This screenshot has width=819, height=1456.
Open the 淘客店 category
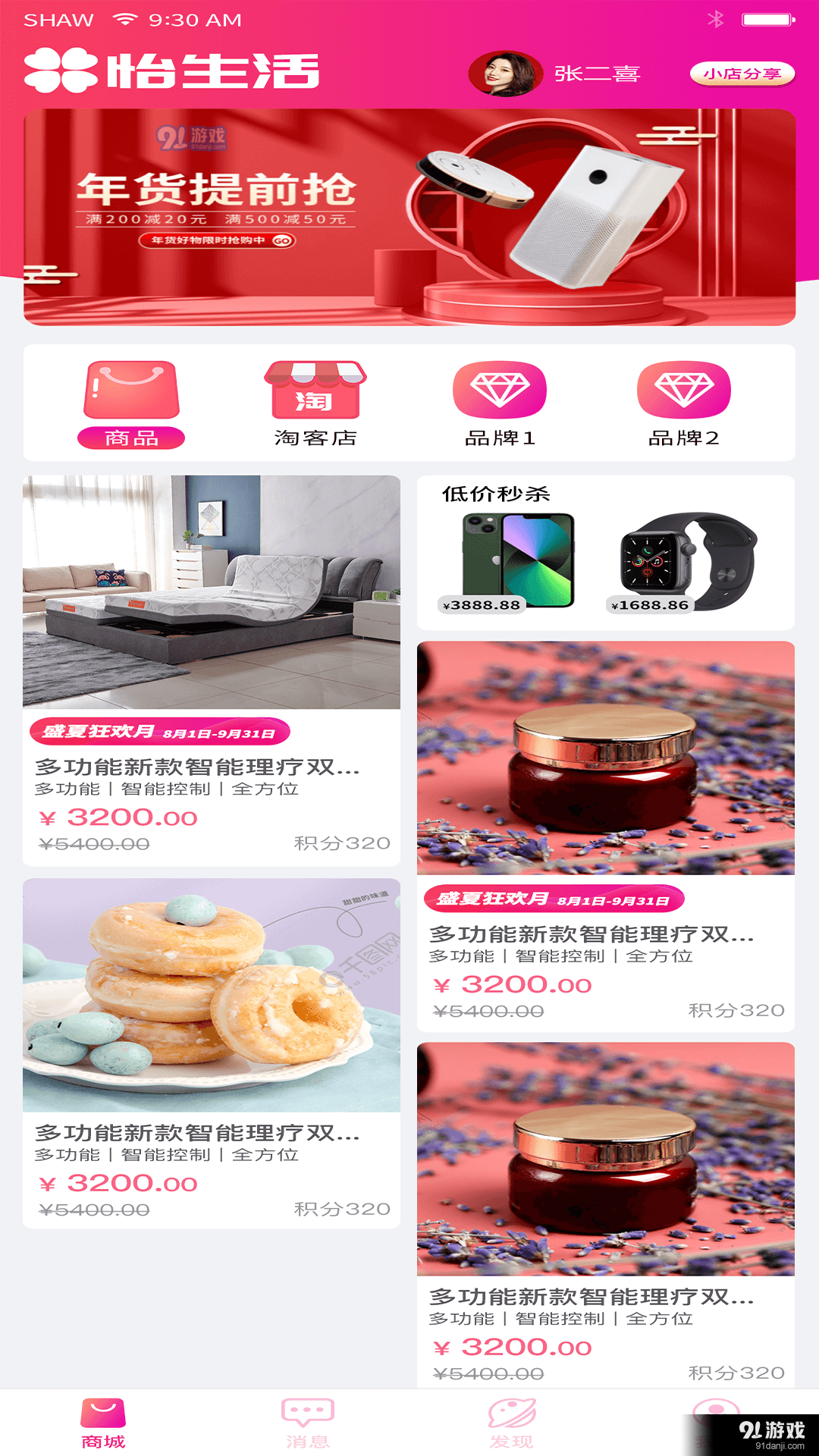point(315,404)
